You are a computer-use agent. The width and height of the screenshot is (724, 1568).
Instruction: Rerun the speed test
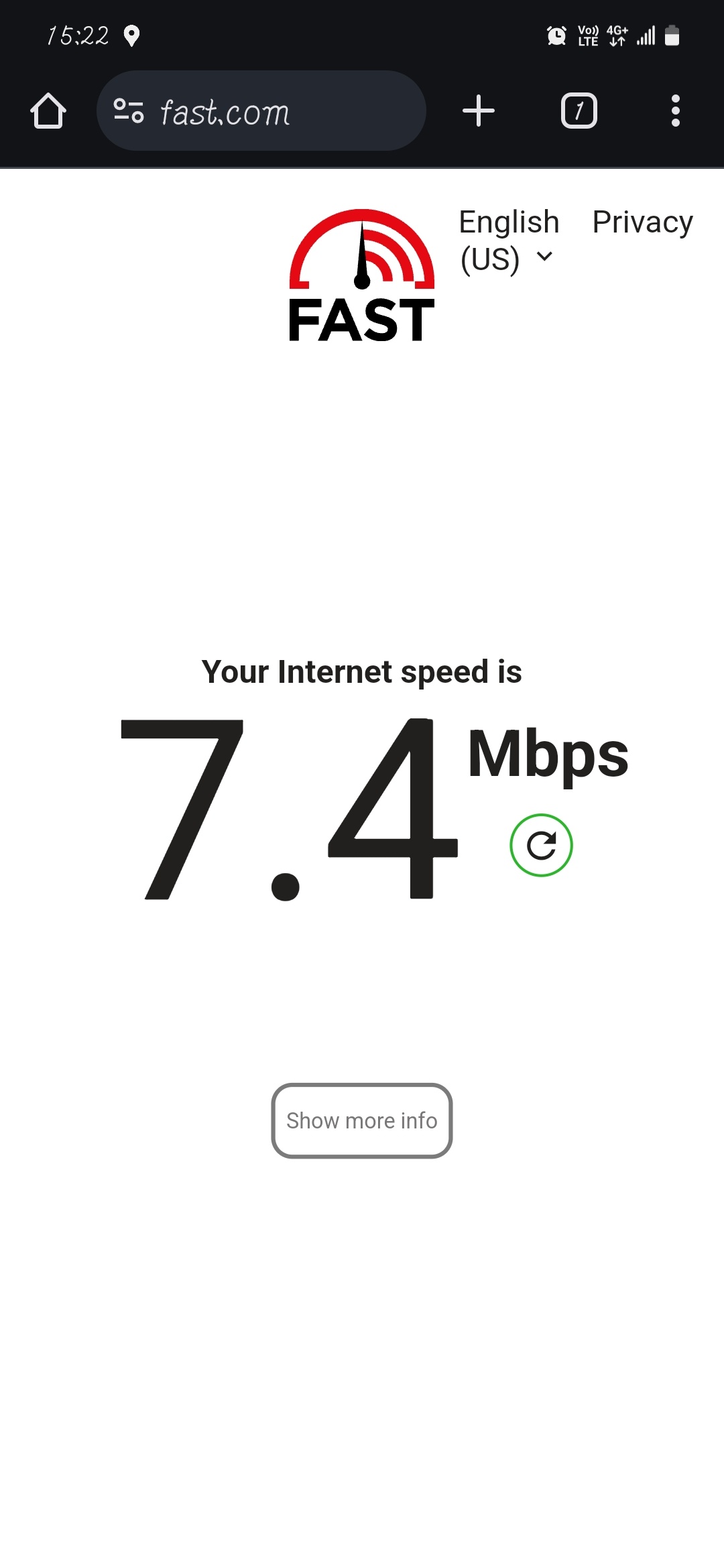pyautogui.click(x=541, y=845)
